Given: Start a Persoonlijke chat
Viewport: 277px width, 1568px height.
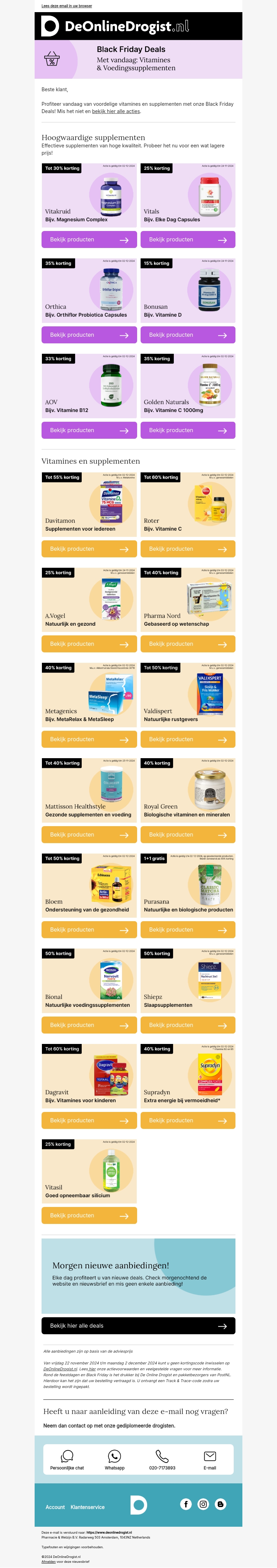Looking at the screenshot, I should coord(67,1459).
